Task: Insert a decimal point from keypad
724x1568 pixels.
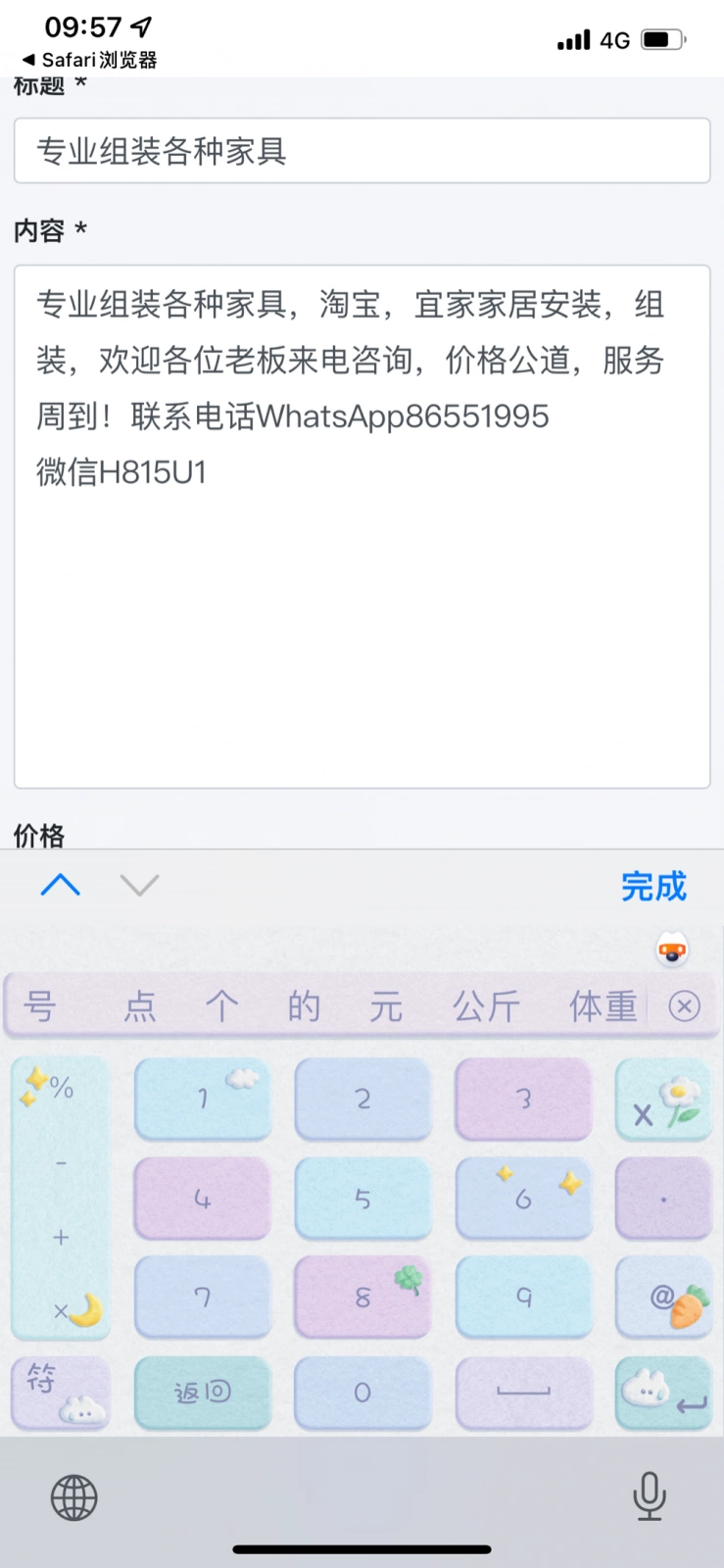Action: (x=663, y=1199)
